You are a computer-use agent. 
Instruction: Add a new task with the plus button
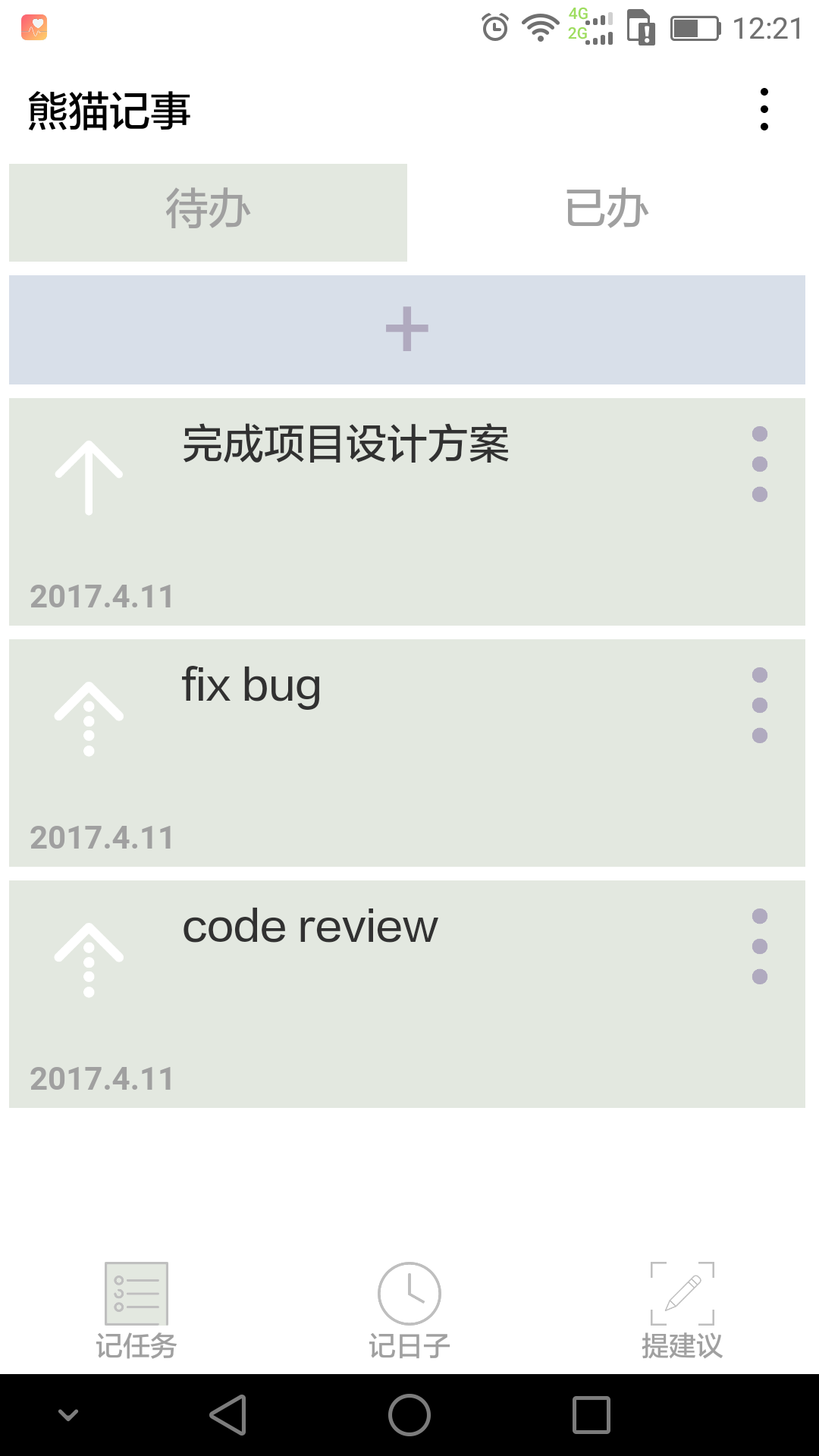pos(407,329)
